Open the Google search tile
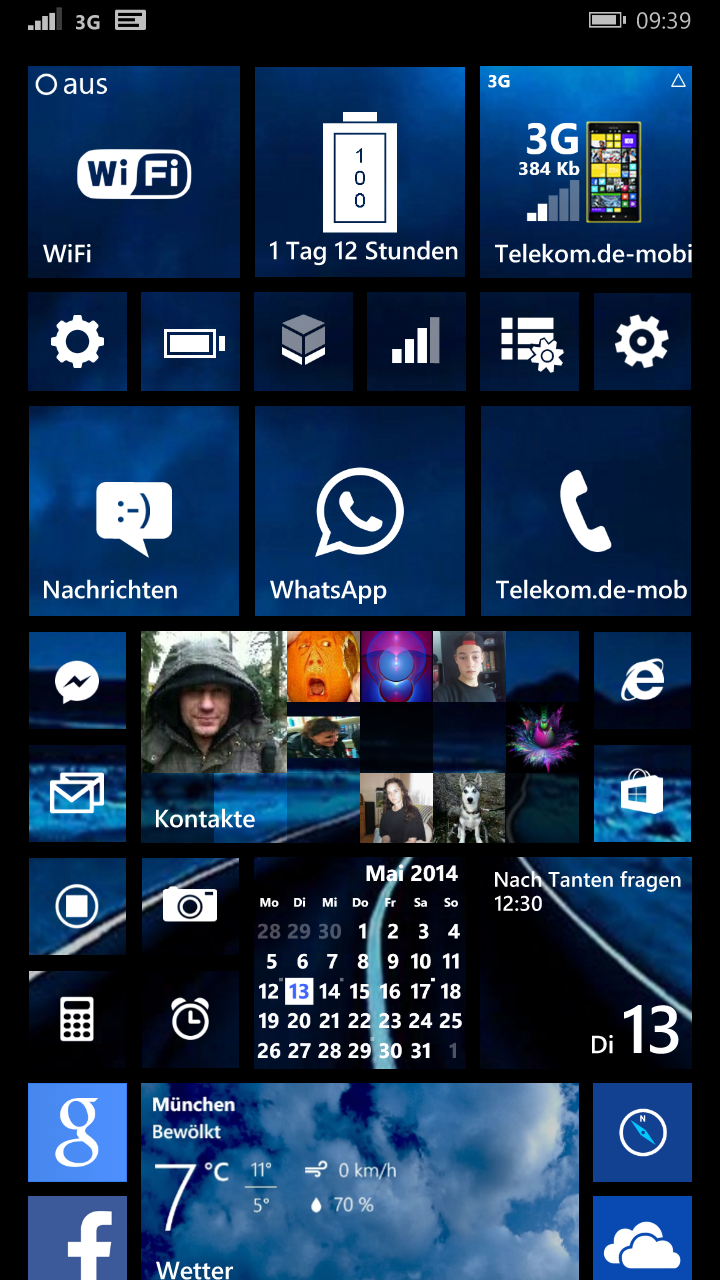This screenshot has height=1280, width=720. [77, 1132]
